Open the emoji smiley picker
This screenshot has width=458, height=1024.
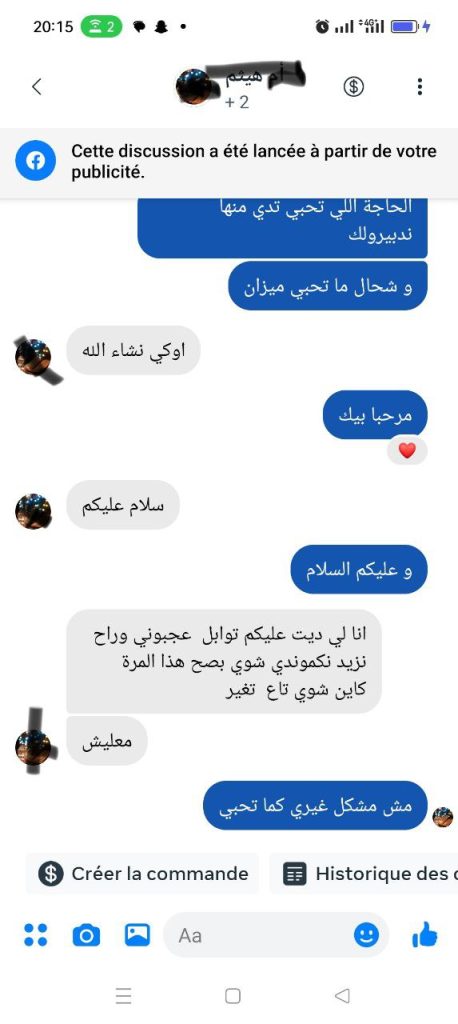[x=367, y=935]
